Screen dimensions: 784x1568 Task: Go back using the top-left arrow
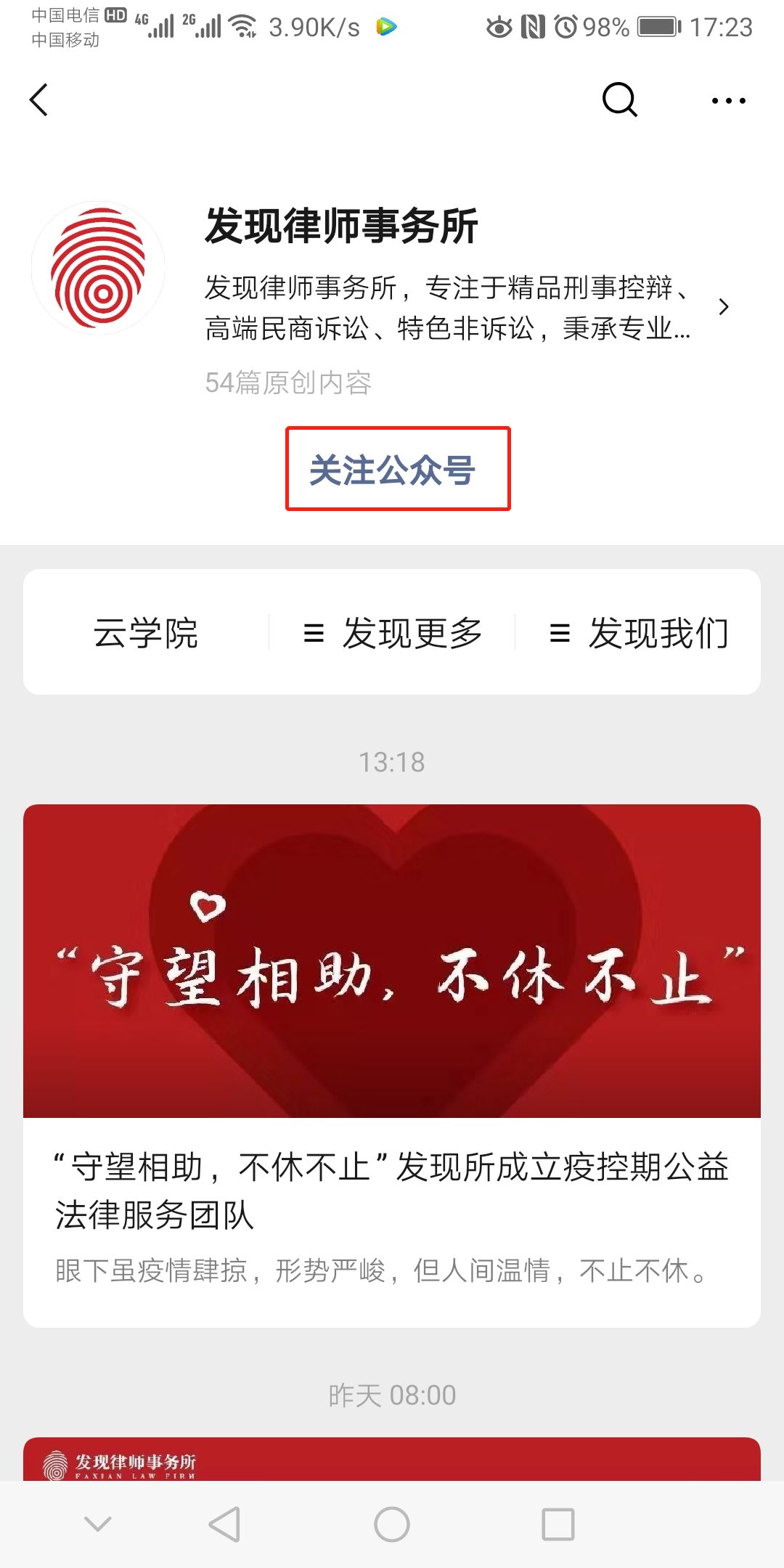click(x=39, y=100)
